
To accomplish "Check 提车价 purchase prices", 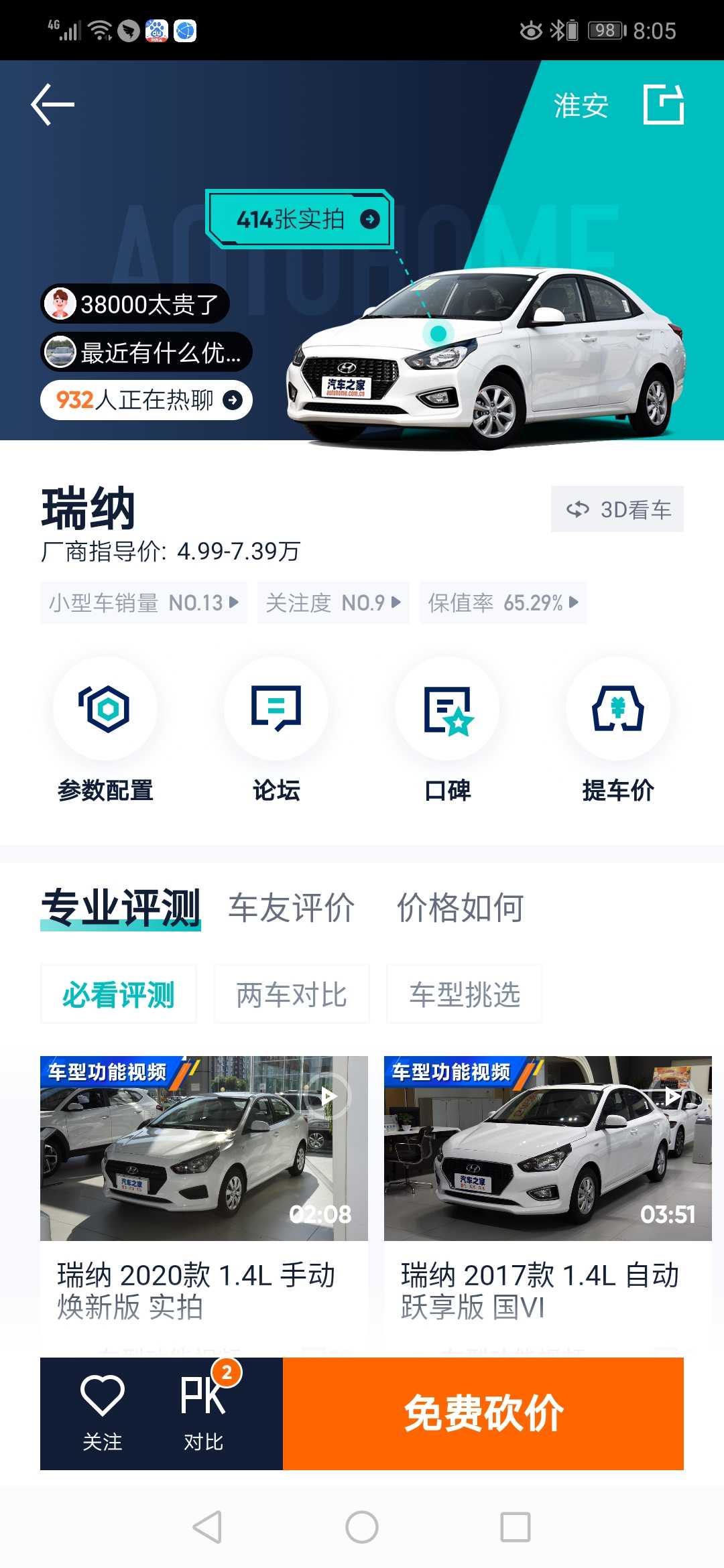I will (x=618, y=730).
